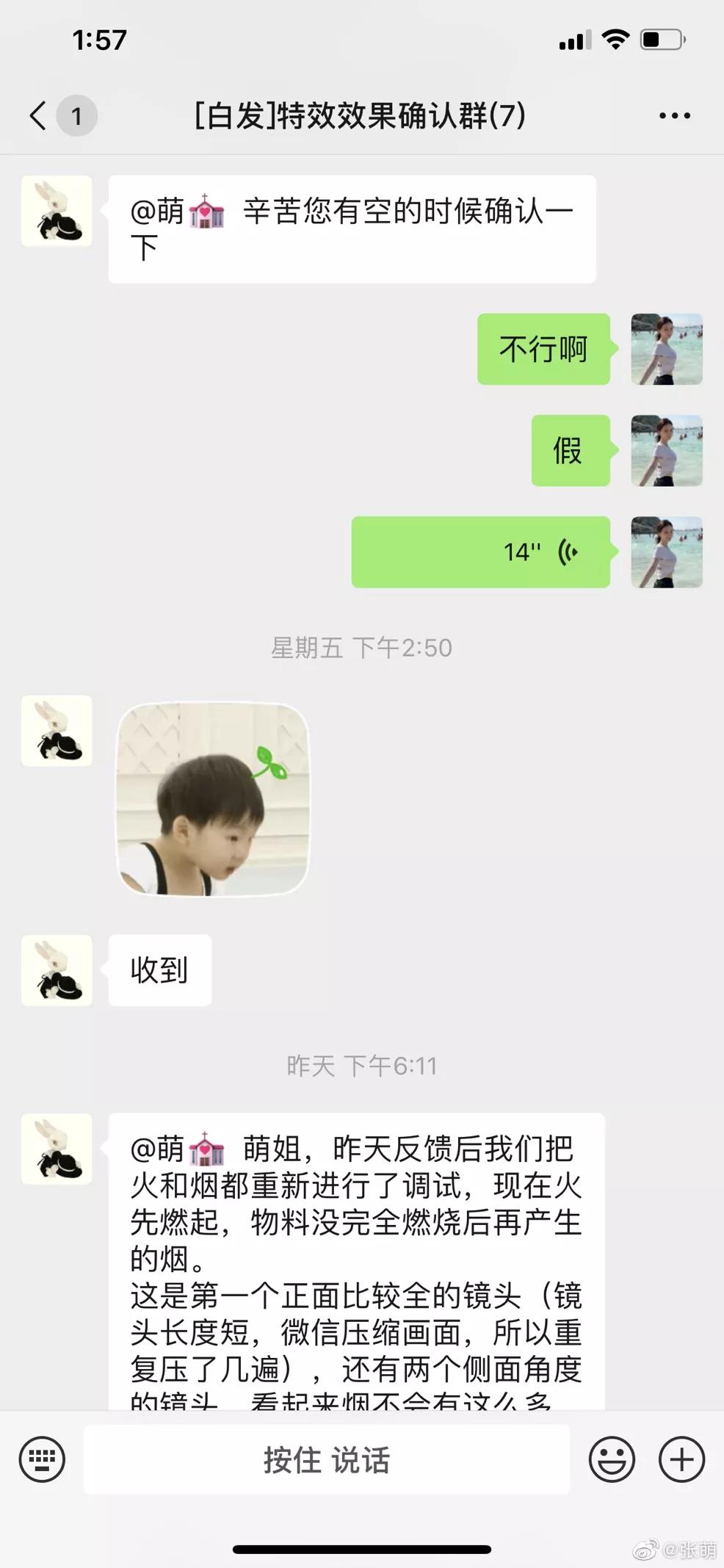Open the plus attachments menu
Image resolution: width=724 pixels, height=1568 pixels.
point(681,1459)
